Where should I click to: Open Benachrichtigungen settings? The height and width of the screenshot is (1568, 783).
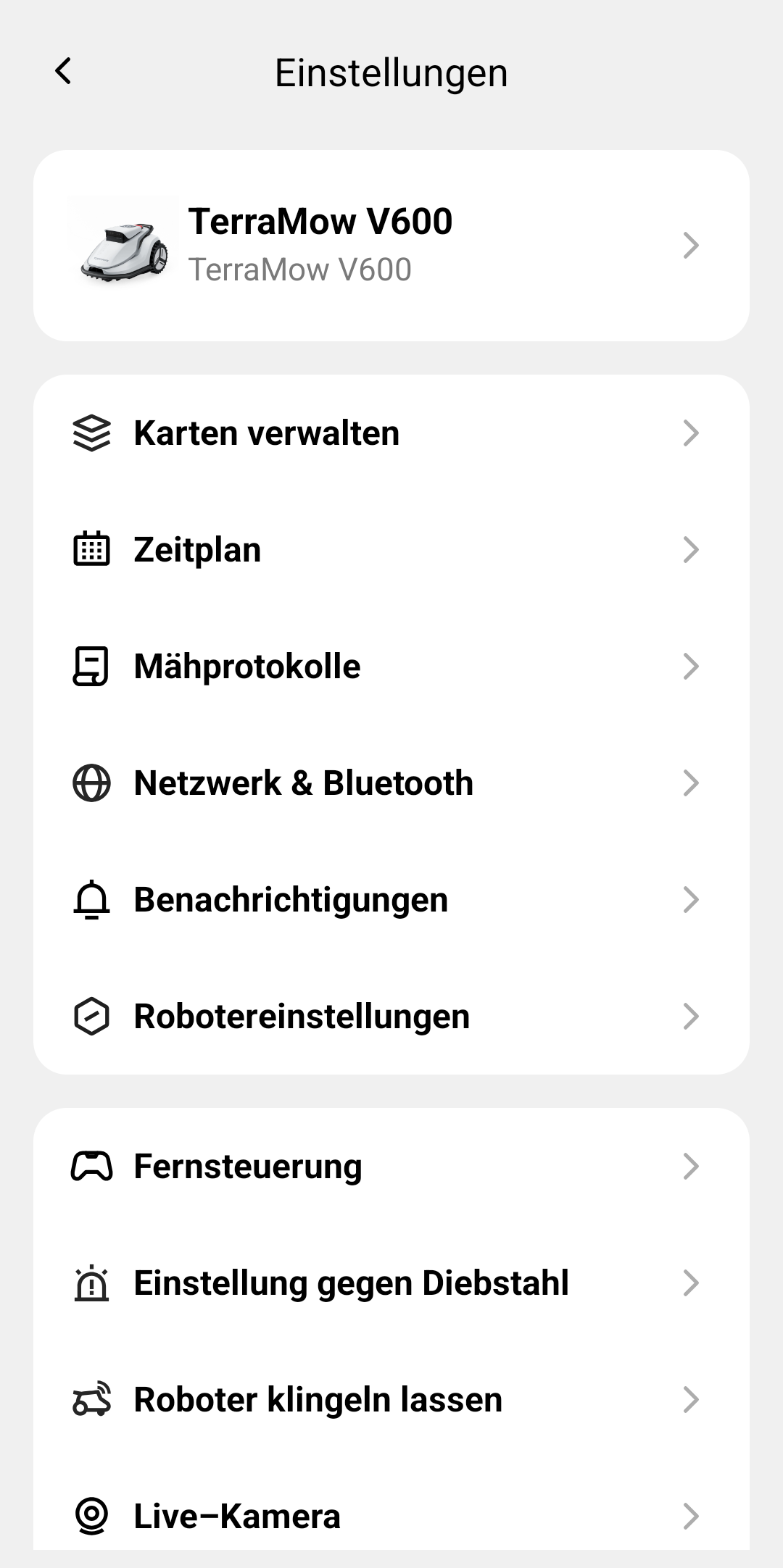coord(391,899)
